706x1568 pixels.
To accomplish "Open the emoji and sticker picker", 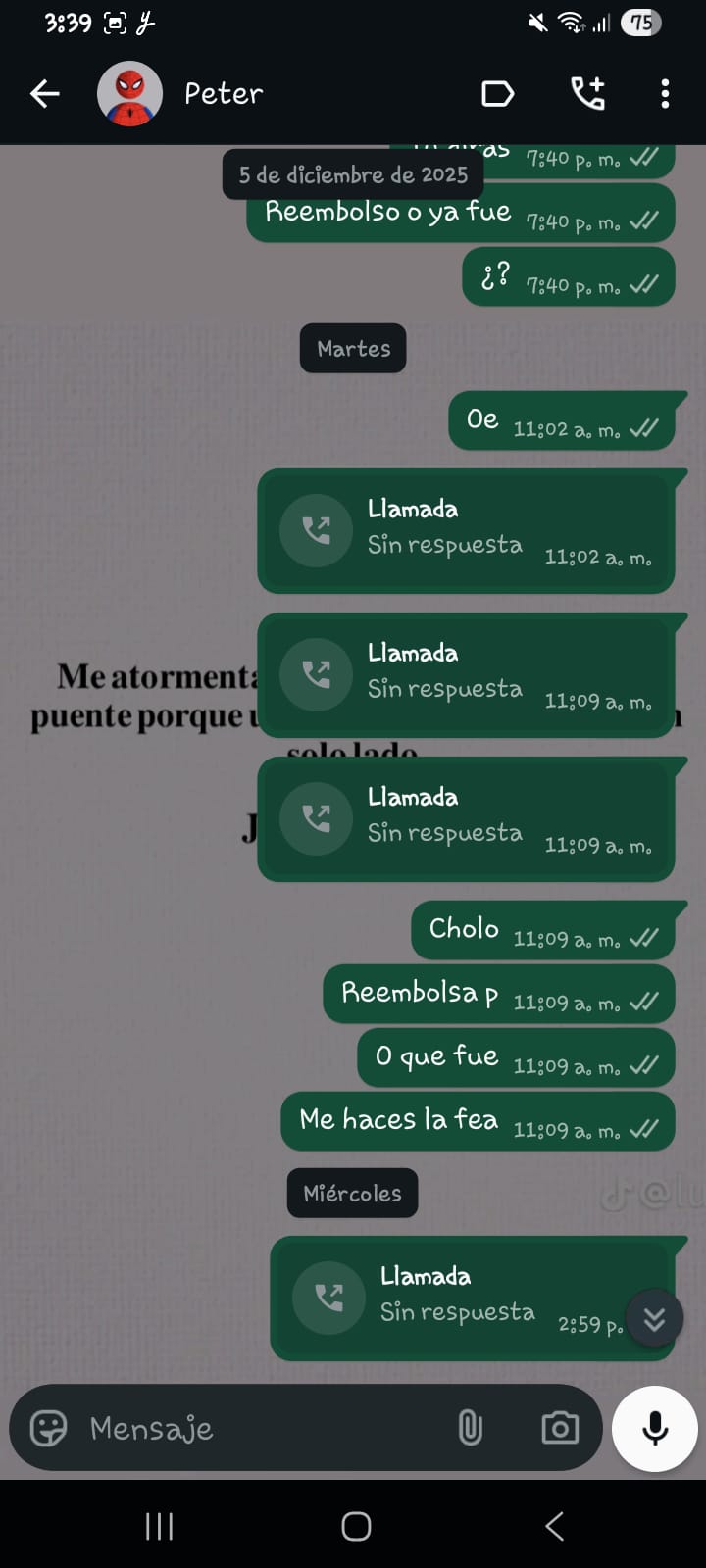I will pos(48,1428).
